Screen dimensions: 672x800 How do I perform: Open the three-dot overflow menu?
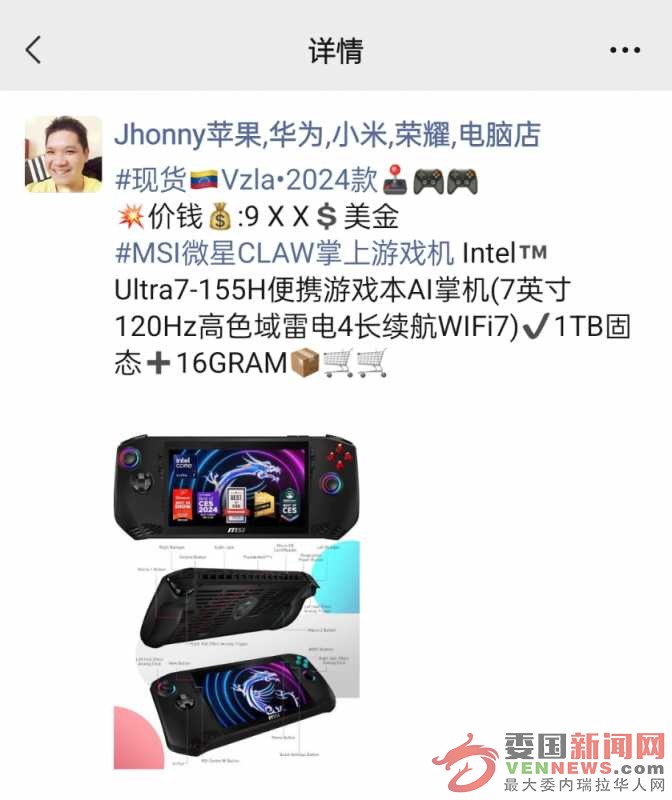click(x=625, y=49)
